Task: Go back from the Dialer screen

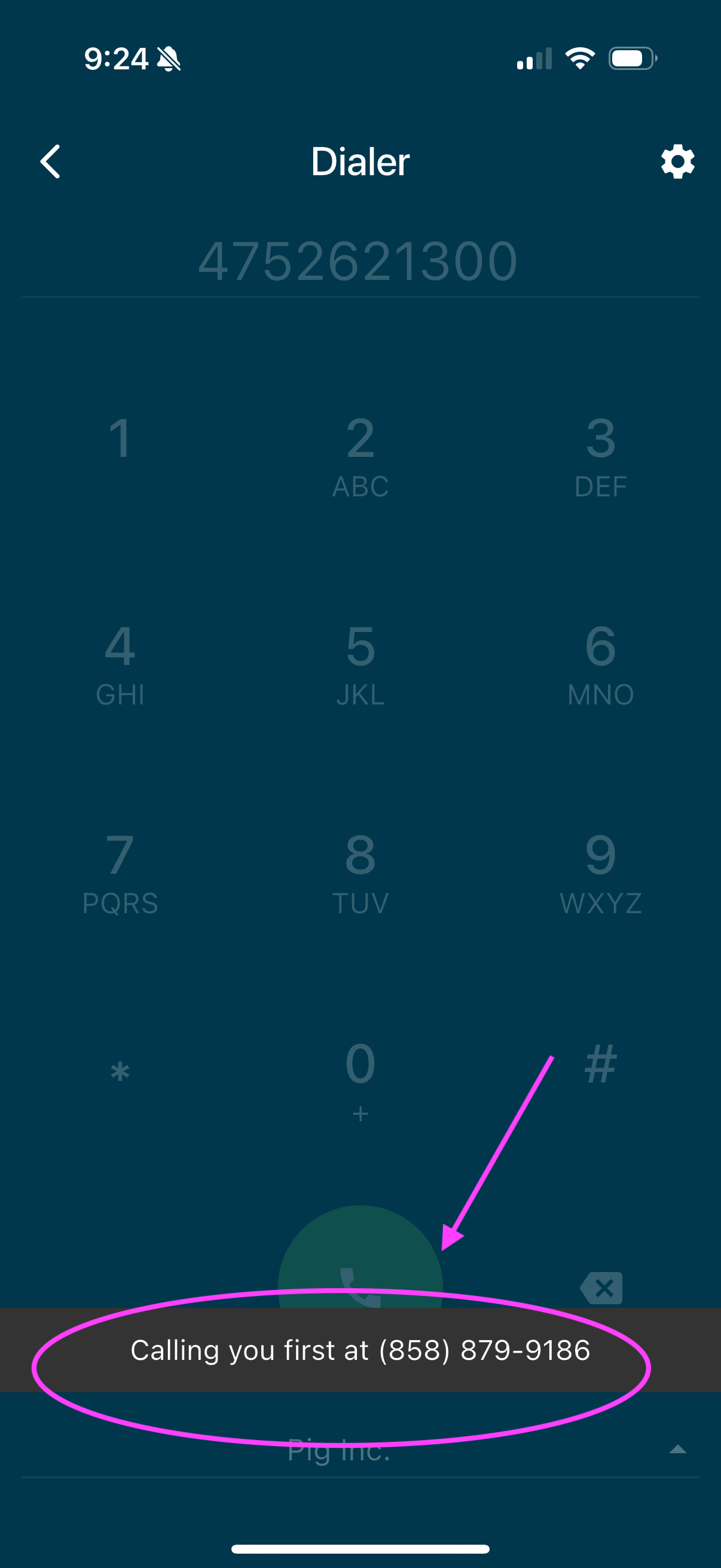Action: (x=50, y=161)
